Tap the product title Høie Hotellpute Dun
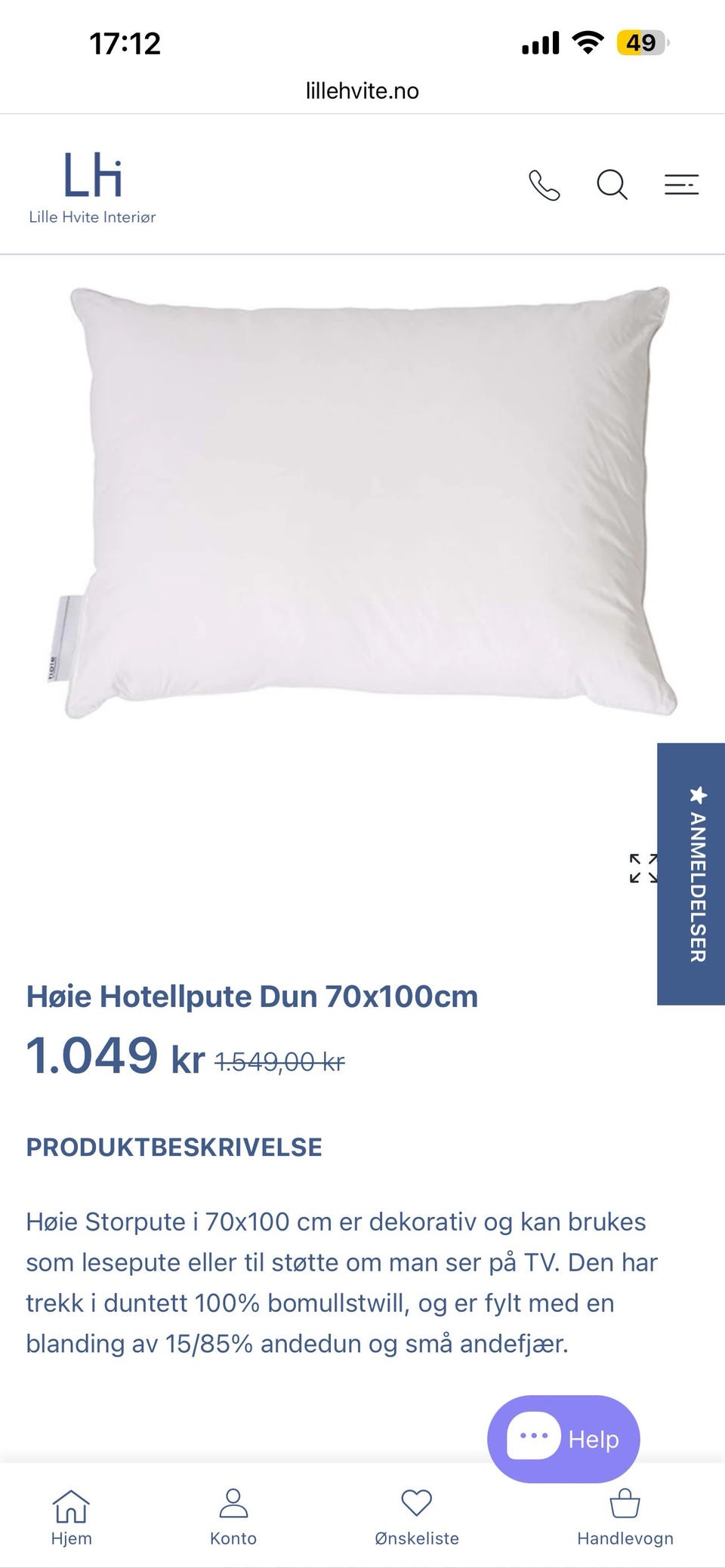Screen dimensions: 725x1568 point(251,996)
